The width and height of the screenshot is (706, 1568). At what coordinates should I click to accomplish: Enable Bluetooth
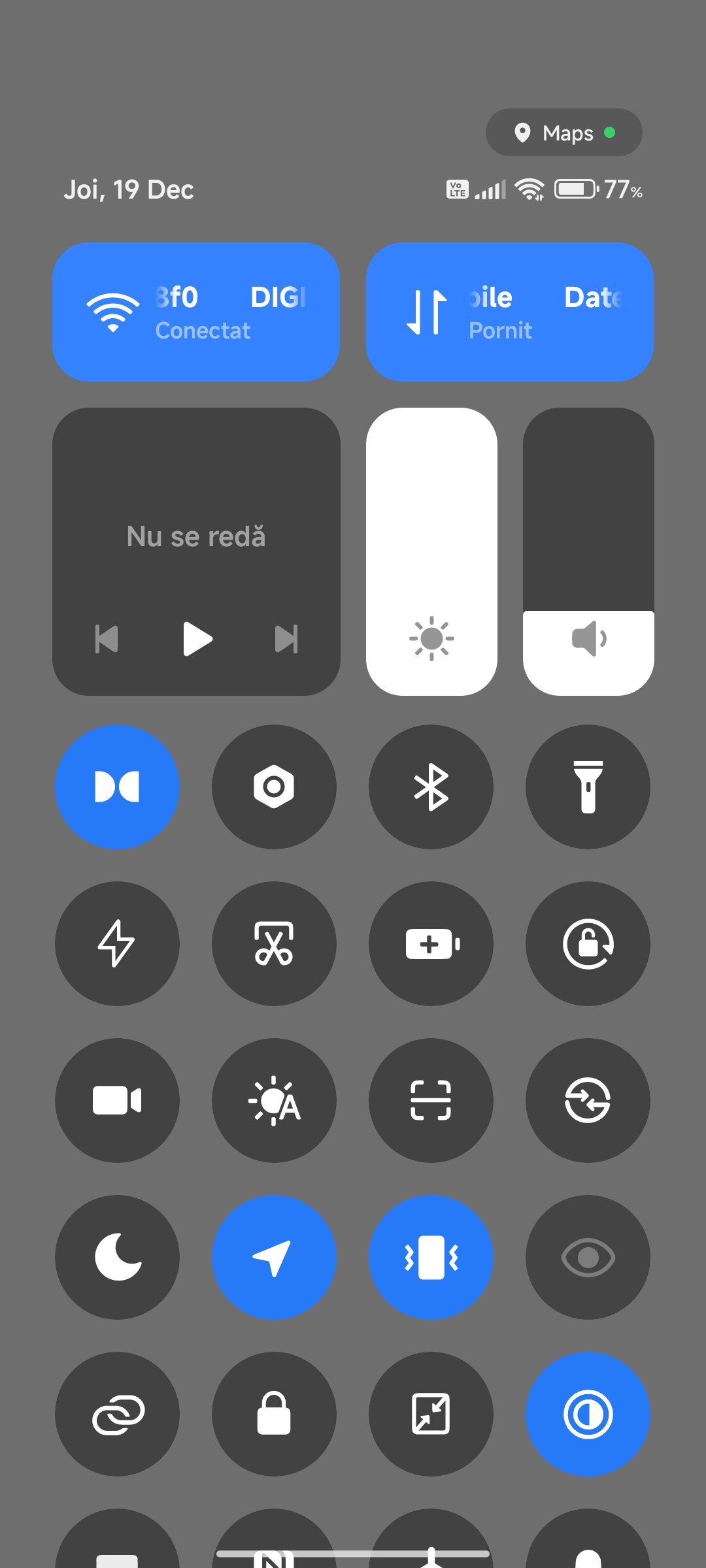point(431,787)
